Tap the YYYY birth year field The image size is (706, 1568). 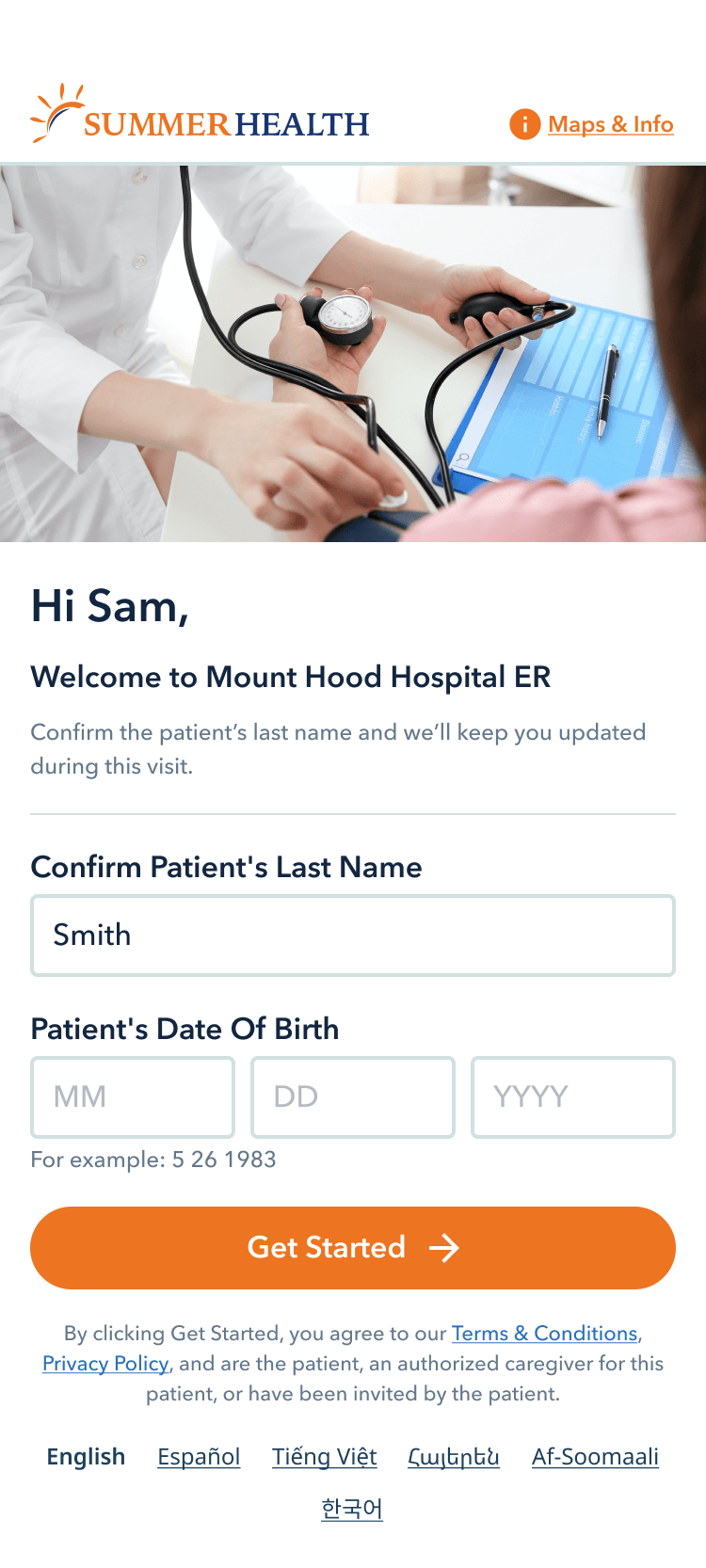click(x=572, y=1097)
